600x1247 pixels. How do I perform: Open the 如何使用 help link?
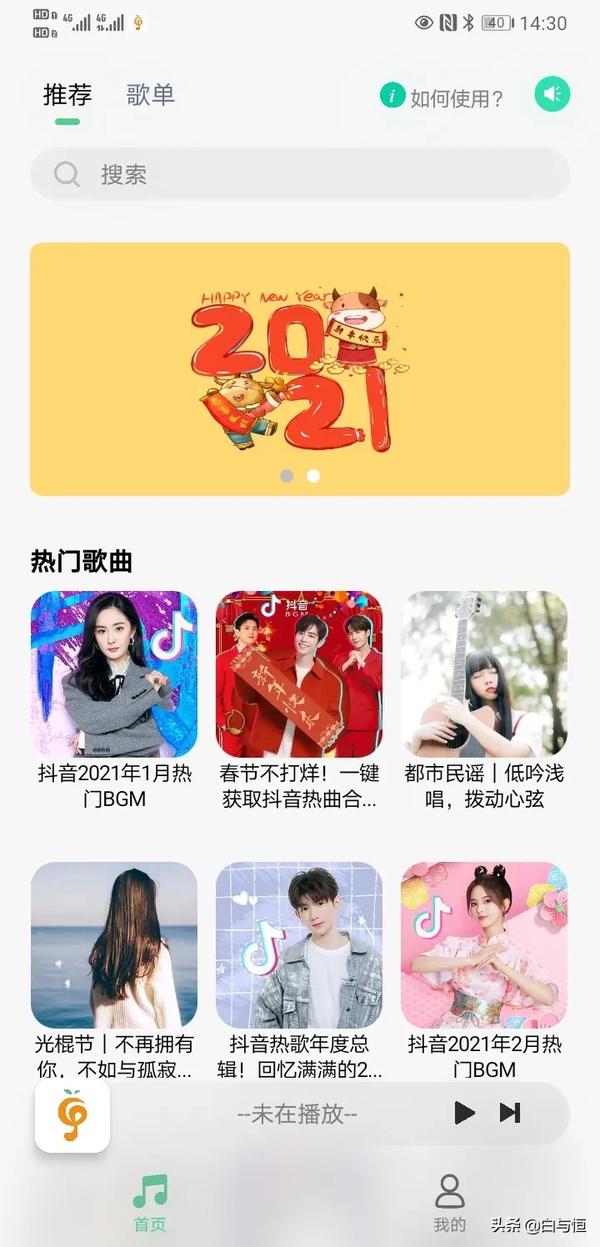click(442, 97)
